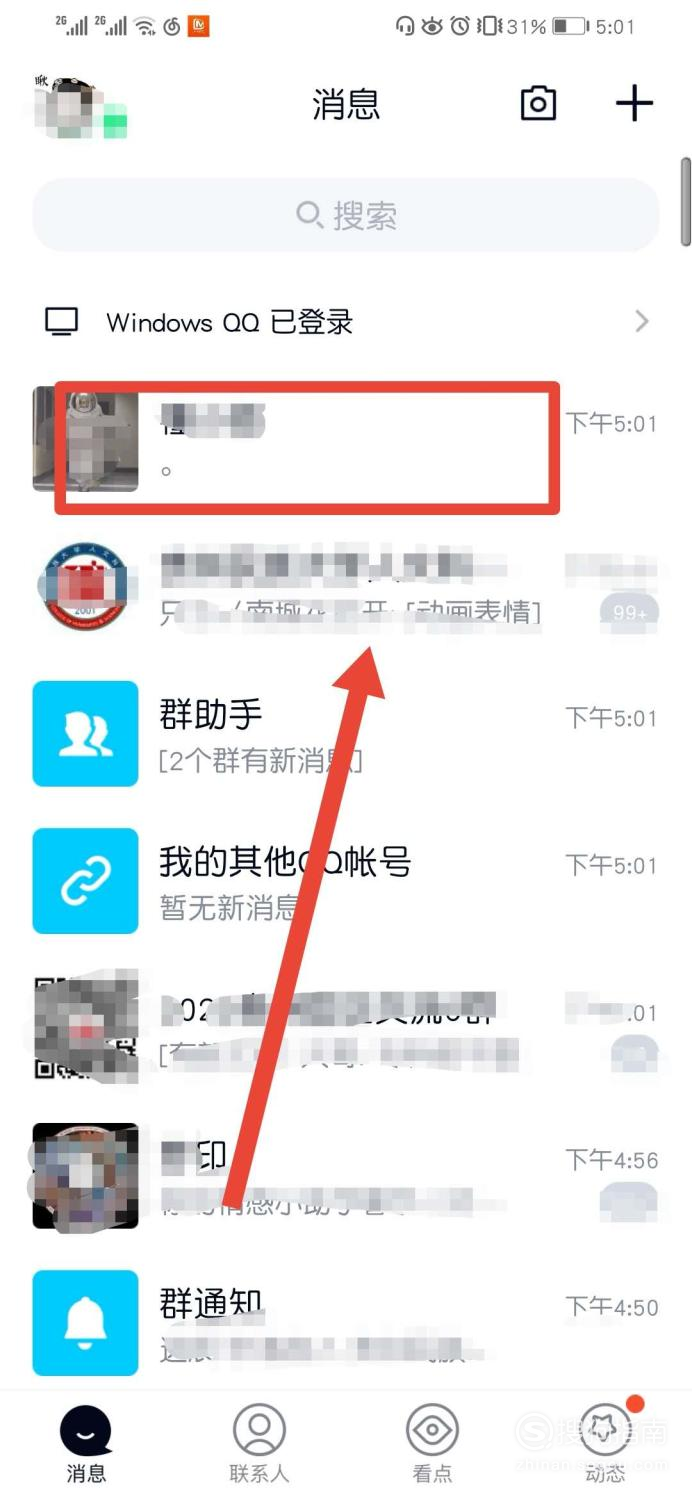
Task: Open 我的其他QQ帐号 entry
Action: click(x=346, y=881)
